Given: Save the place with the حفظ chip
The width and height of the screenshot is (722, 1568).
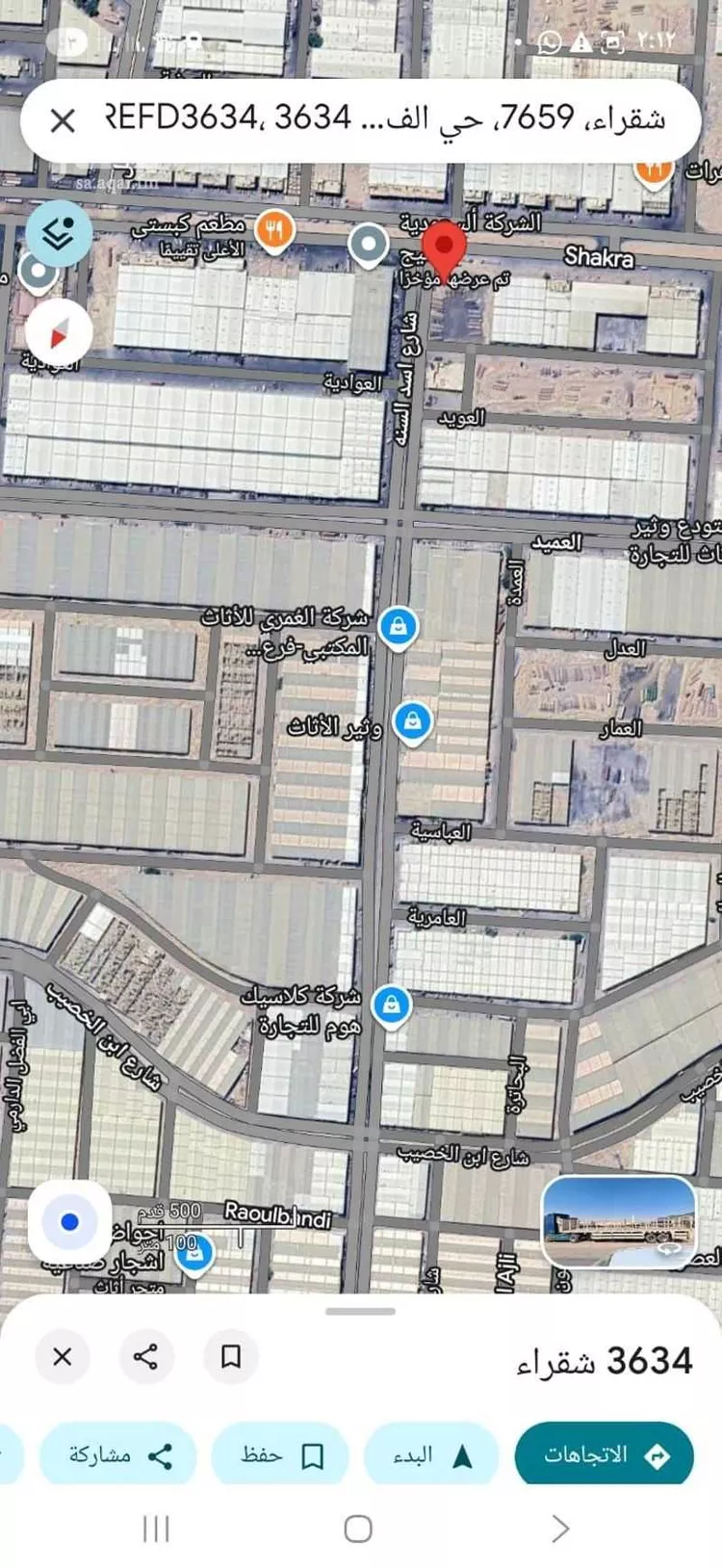Looking at the screenshot, I should click(x=280, y=1455).
